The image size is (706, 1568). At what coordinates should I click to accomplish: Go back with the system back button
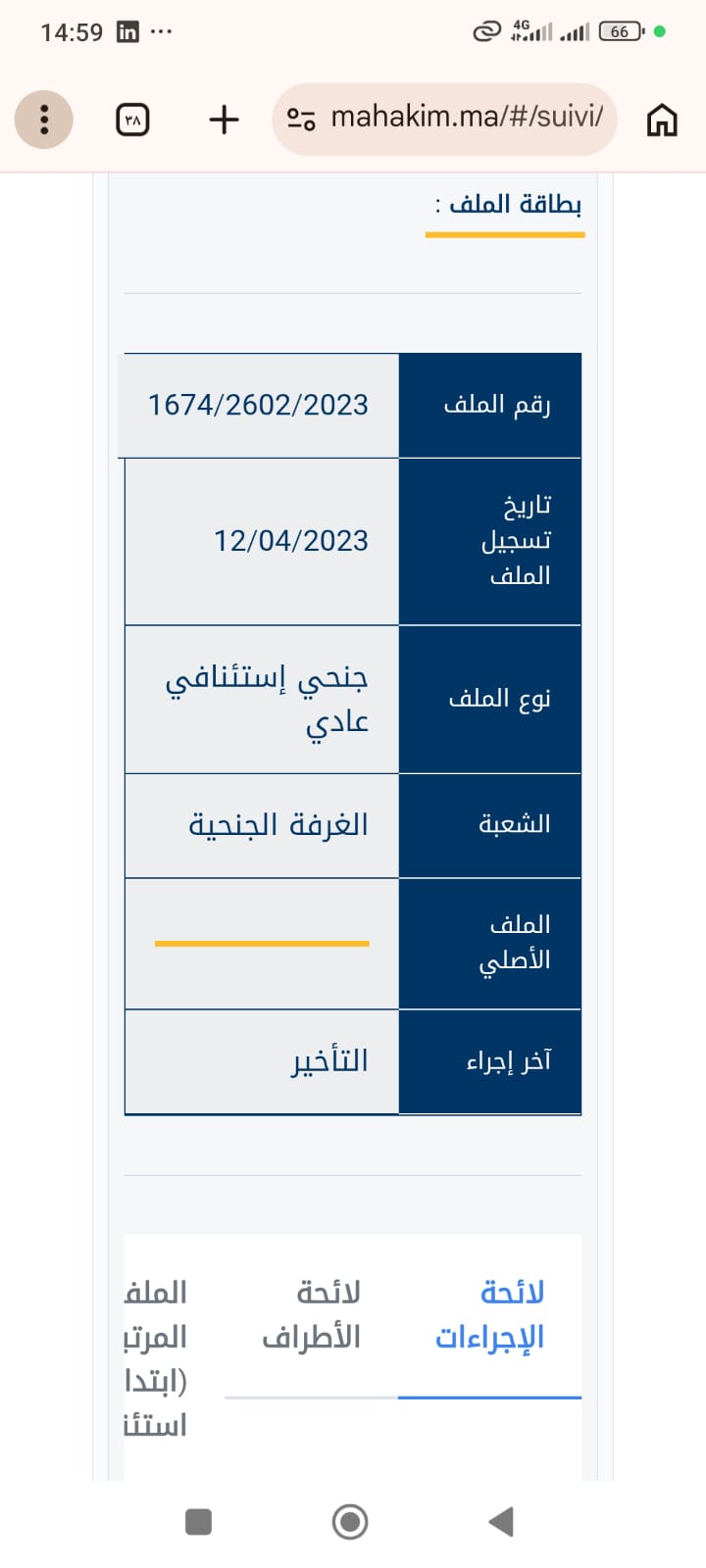(501, 1521)
